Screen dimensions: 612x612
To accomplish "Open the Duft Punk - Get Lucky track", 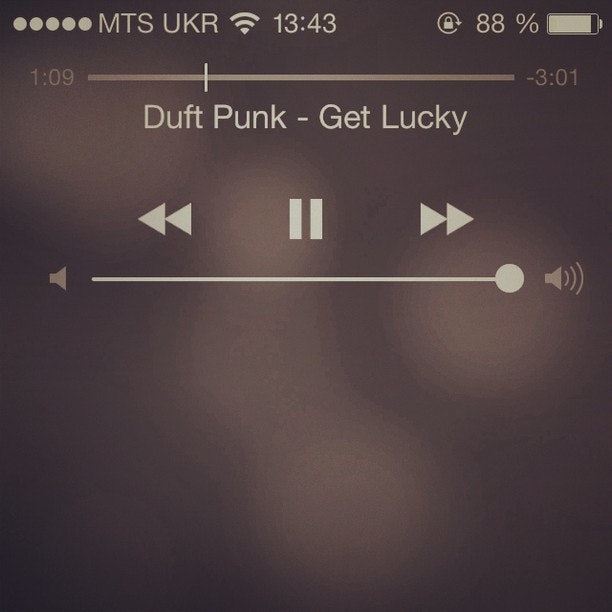I will coord(305,118).
